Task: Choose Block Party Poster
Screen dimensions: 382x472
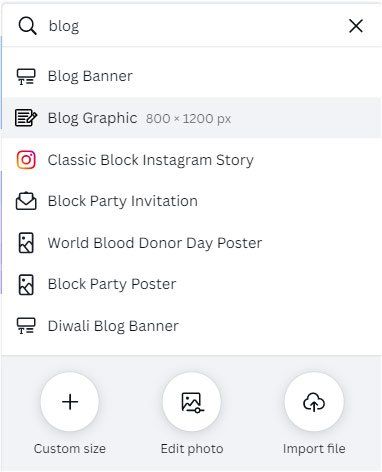Action: [x=191, y=284]
